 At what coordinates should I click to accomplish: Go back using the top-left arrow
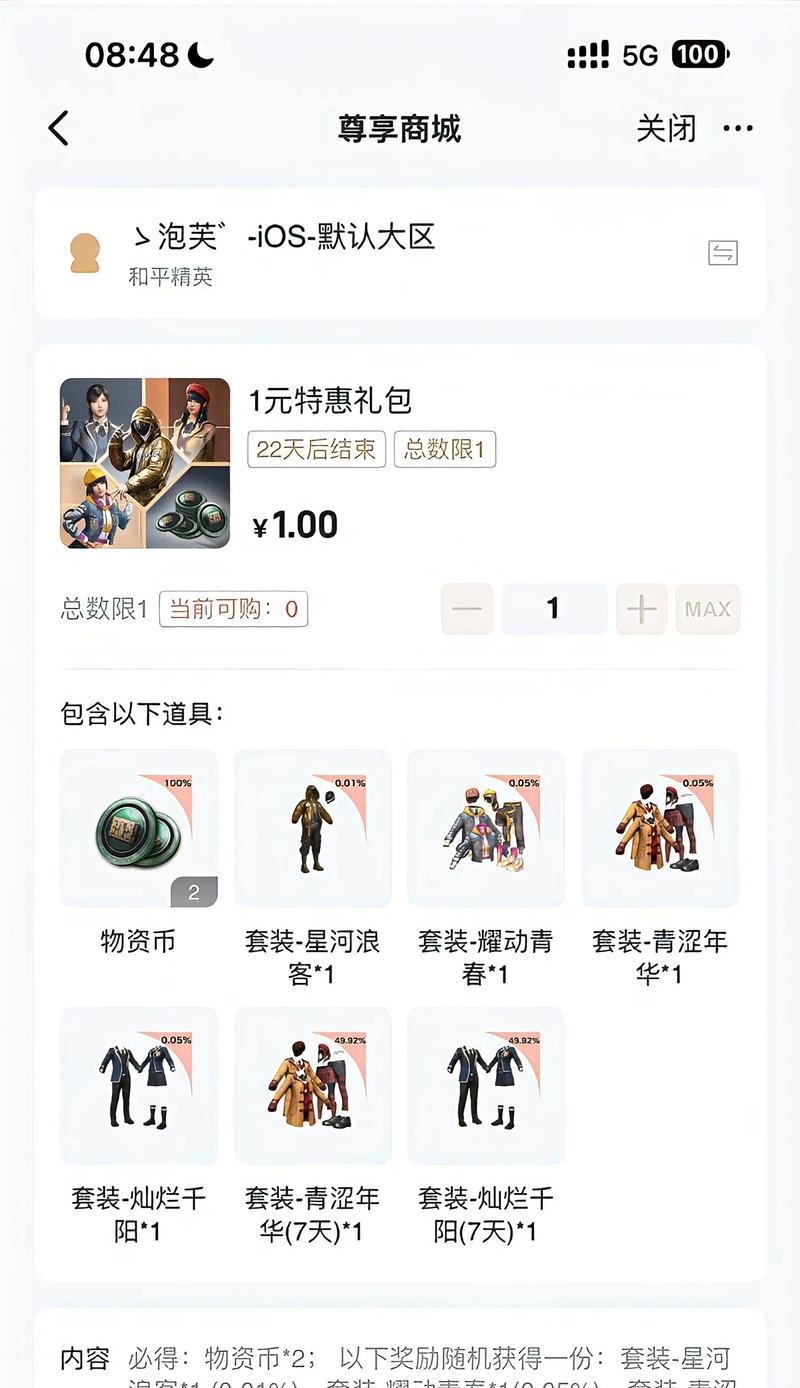tap(58, 128)
